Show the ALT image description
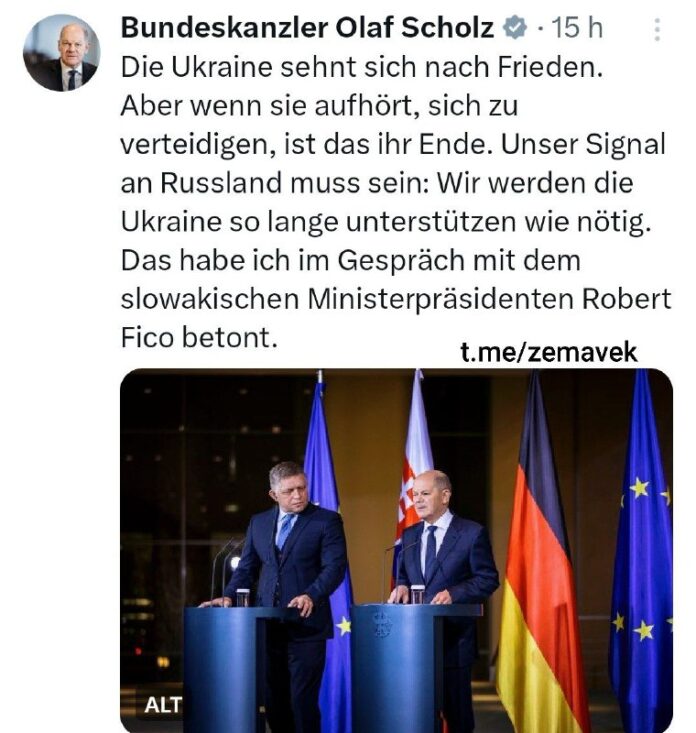696x733 pixels. coord(164,704)
